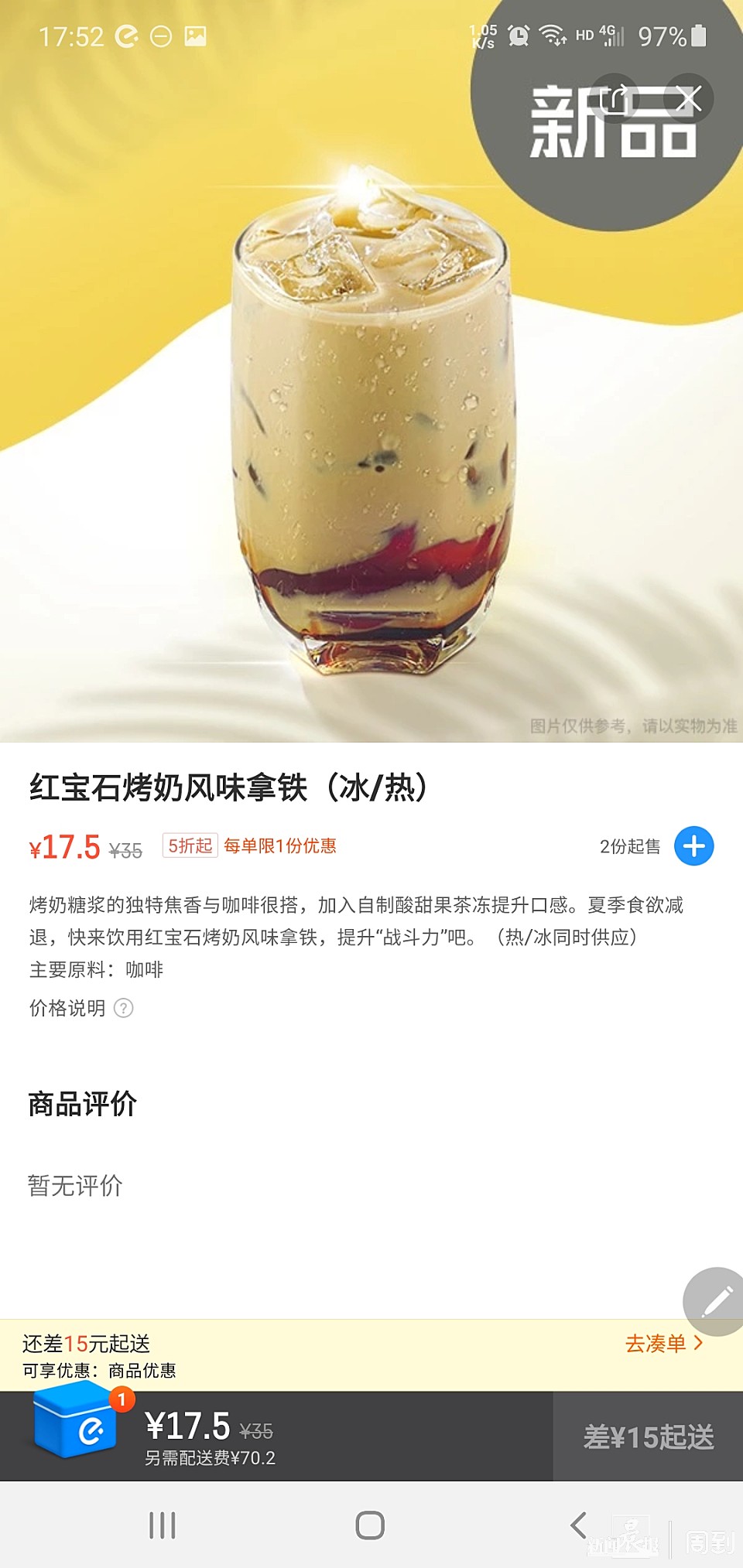Viewport: 743px width, 1568px height.
Task: Tap 去凑单 to add more items
Action: pos(663,1344)
